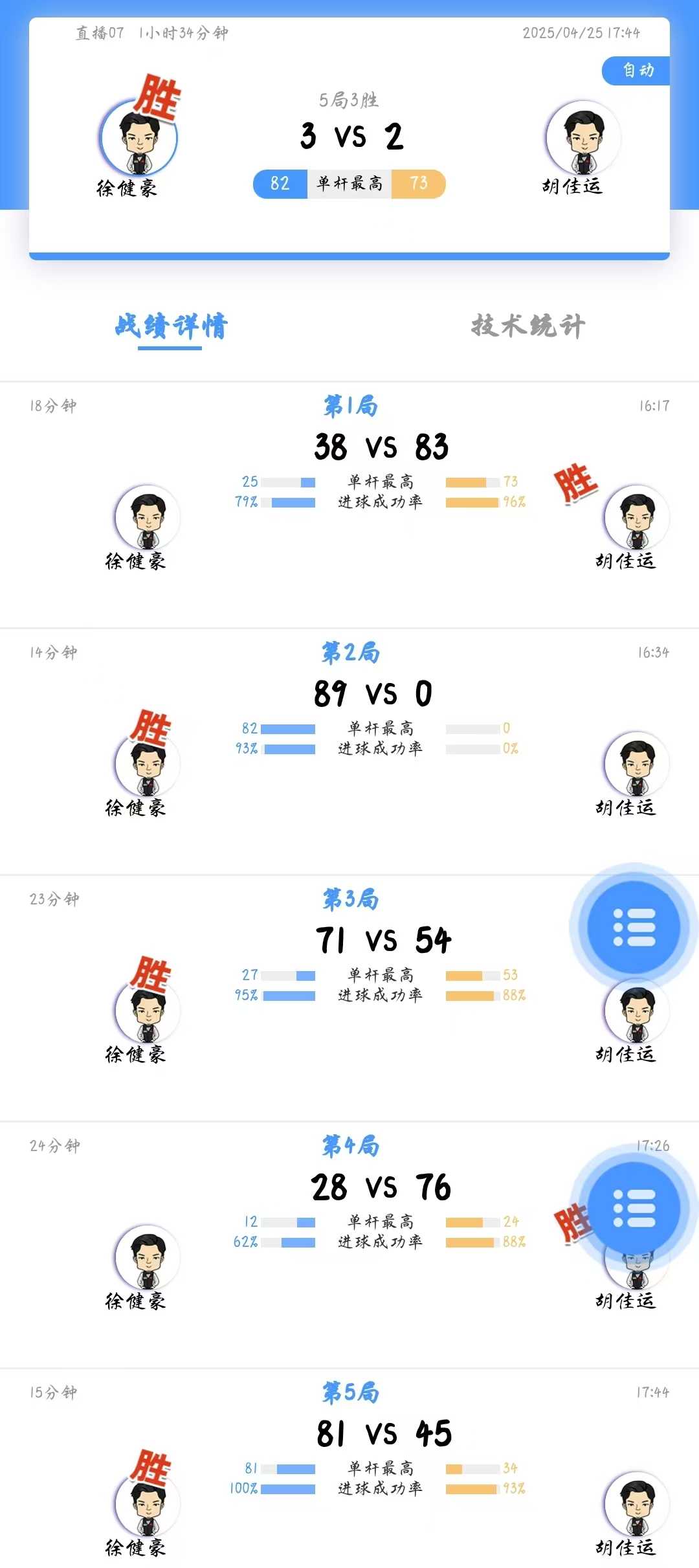Viewport: 699px width, 1568px height.
Task: Tap the 自动 button
Action: (x=638, y=71)
